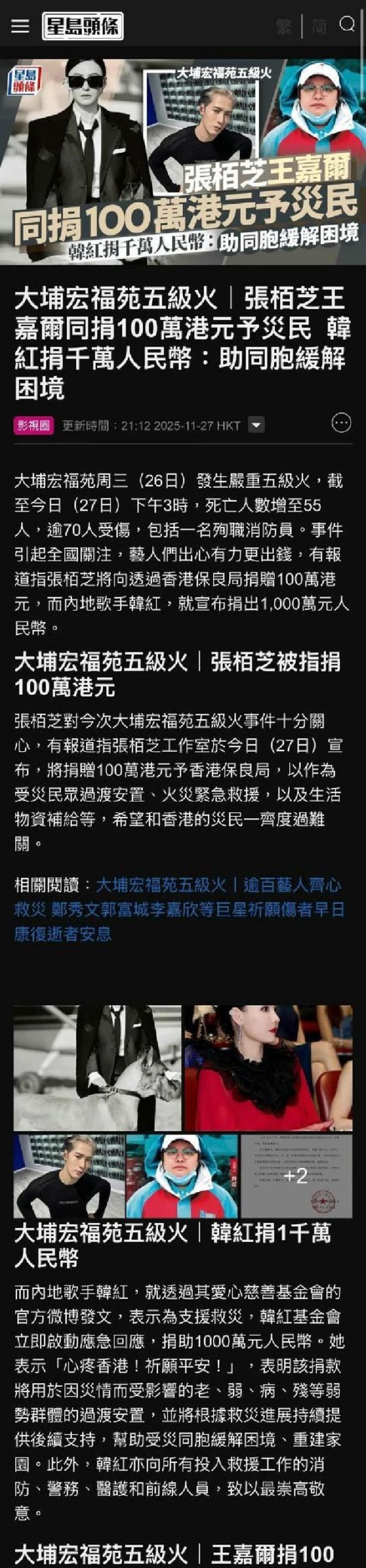
Task: Open related article on 逾百藝人齊心救災
Action: [x=179, y=909]
